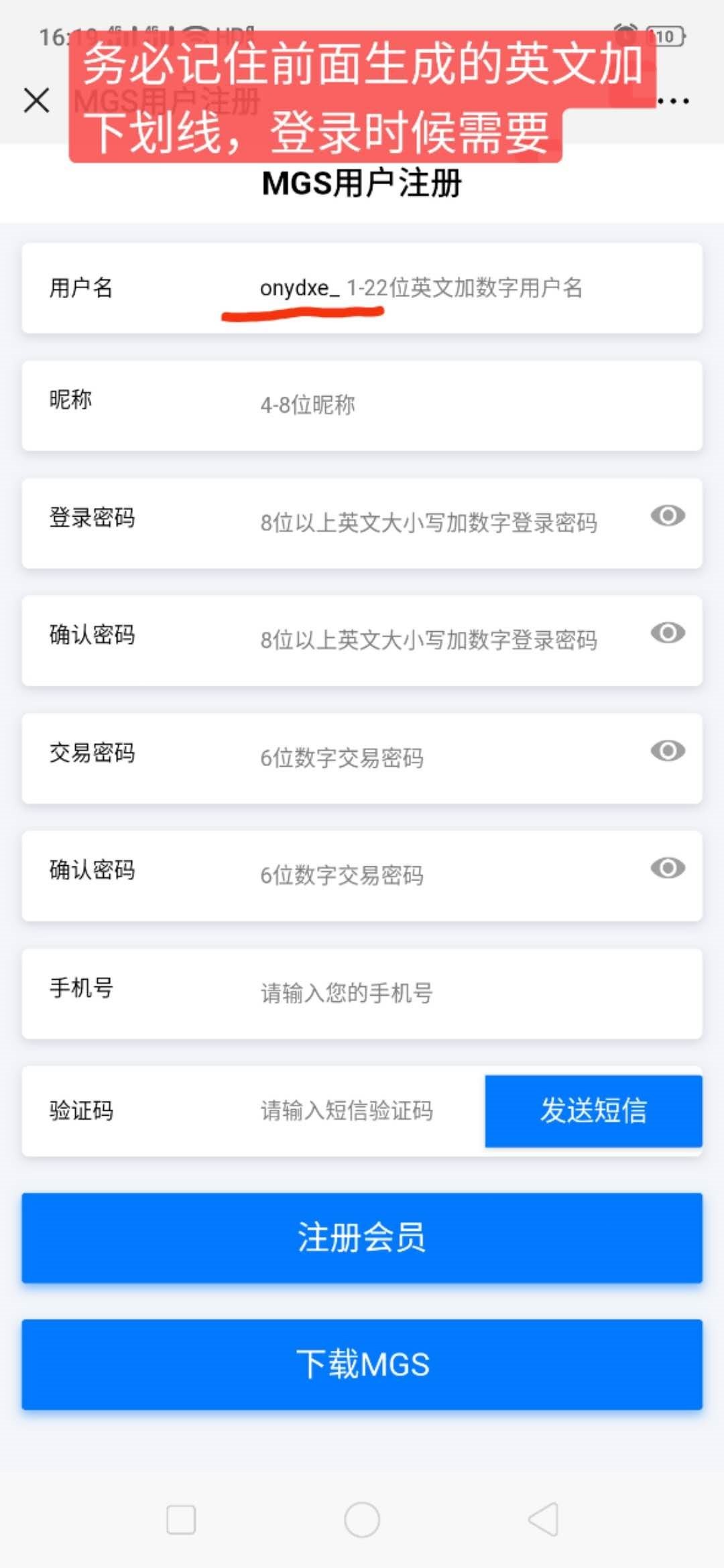Submit registration with 注册会员
Screen dimensions: 724x1568
(x=362, y=1238)
